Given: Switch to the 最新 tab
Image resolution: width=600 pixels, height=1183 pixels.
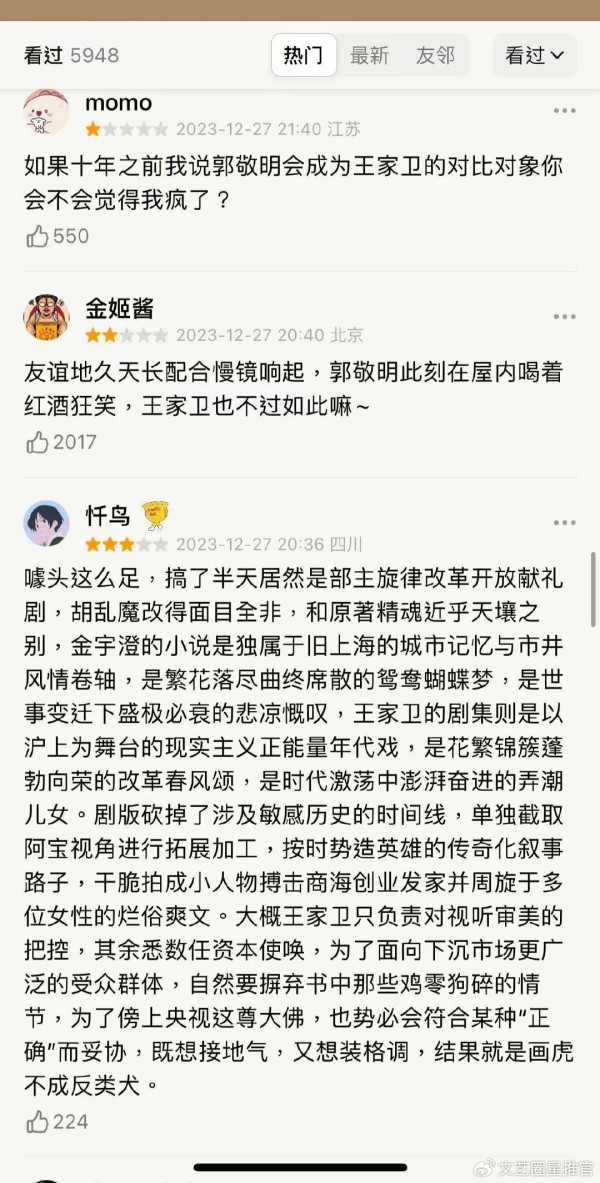Looking at the screenshot, I should 369,55.
